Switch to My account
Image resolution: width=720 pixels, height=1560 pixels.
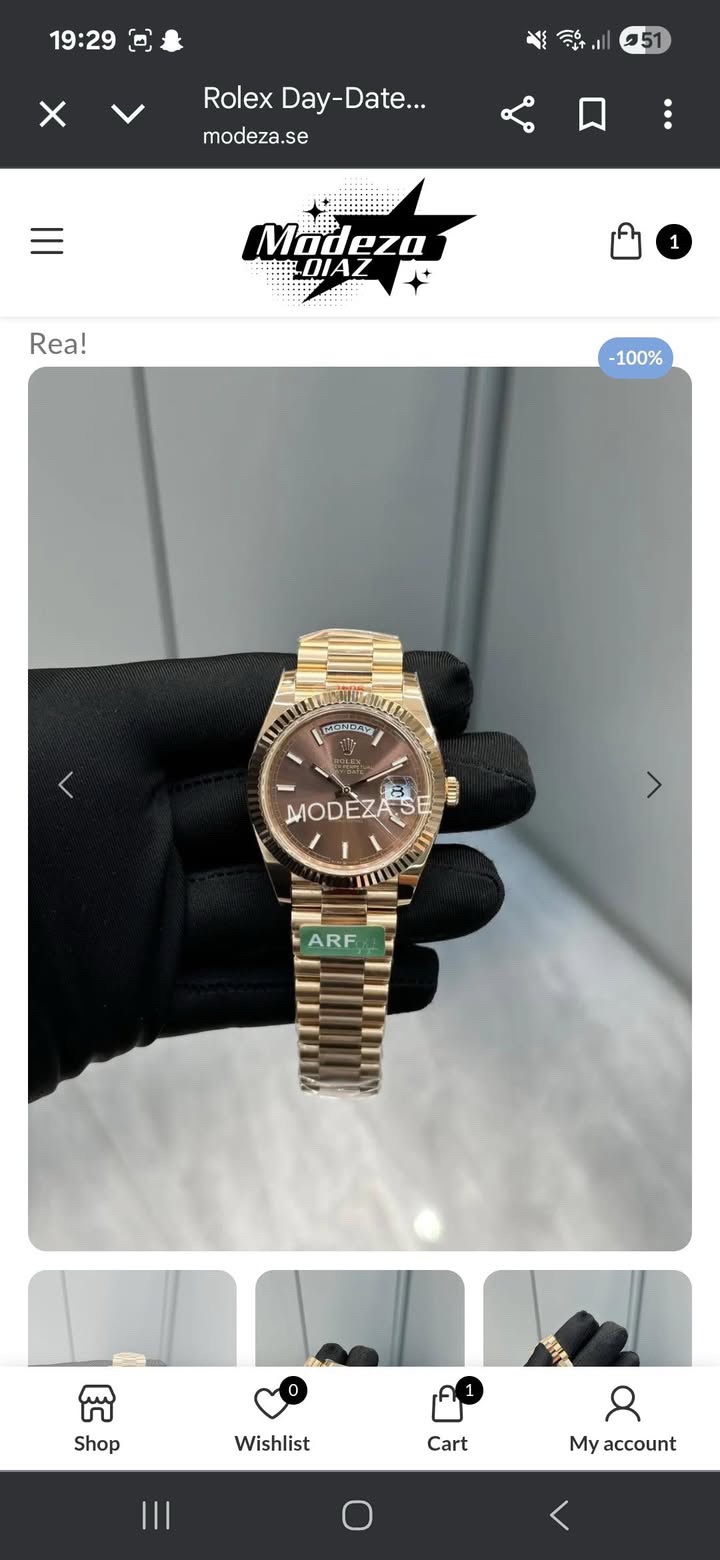[622, 1418]
